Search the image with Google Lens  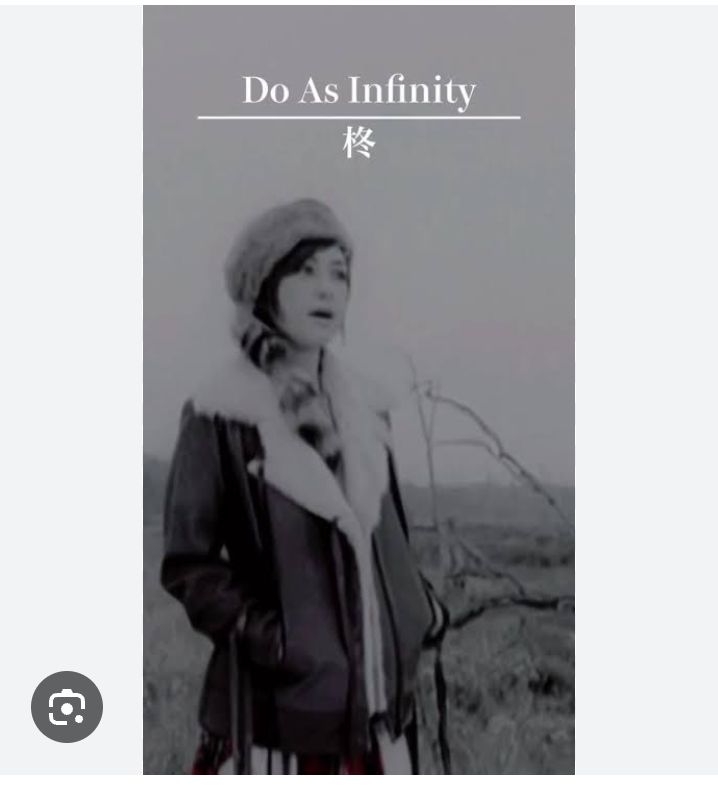(x=67, y=707)
